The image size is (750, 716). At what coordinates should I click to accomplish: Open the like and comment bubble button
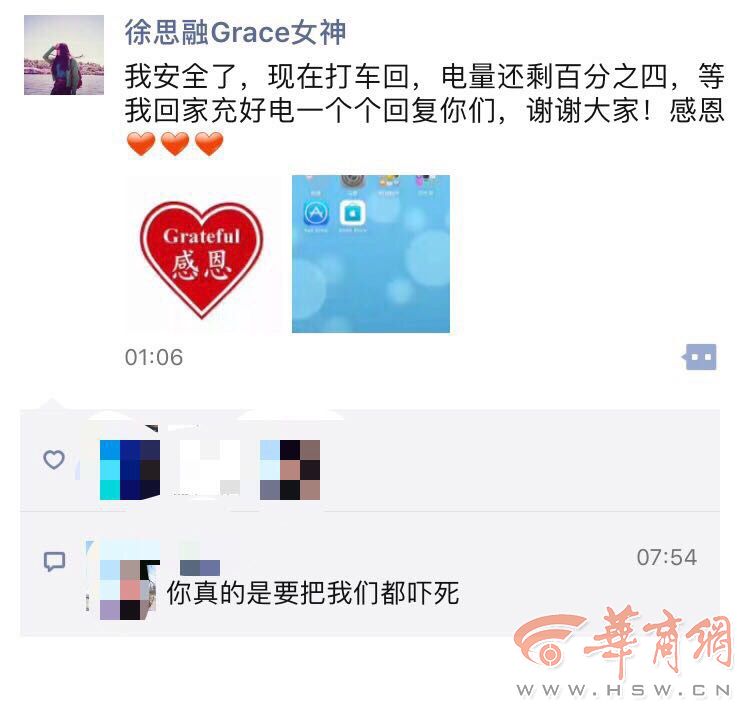pyautogui.click(x=700, y=357)
